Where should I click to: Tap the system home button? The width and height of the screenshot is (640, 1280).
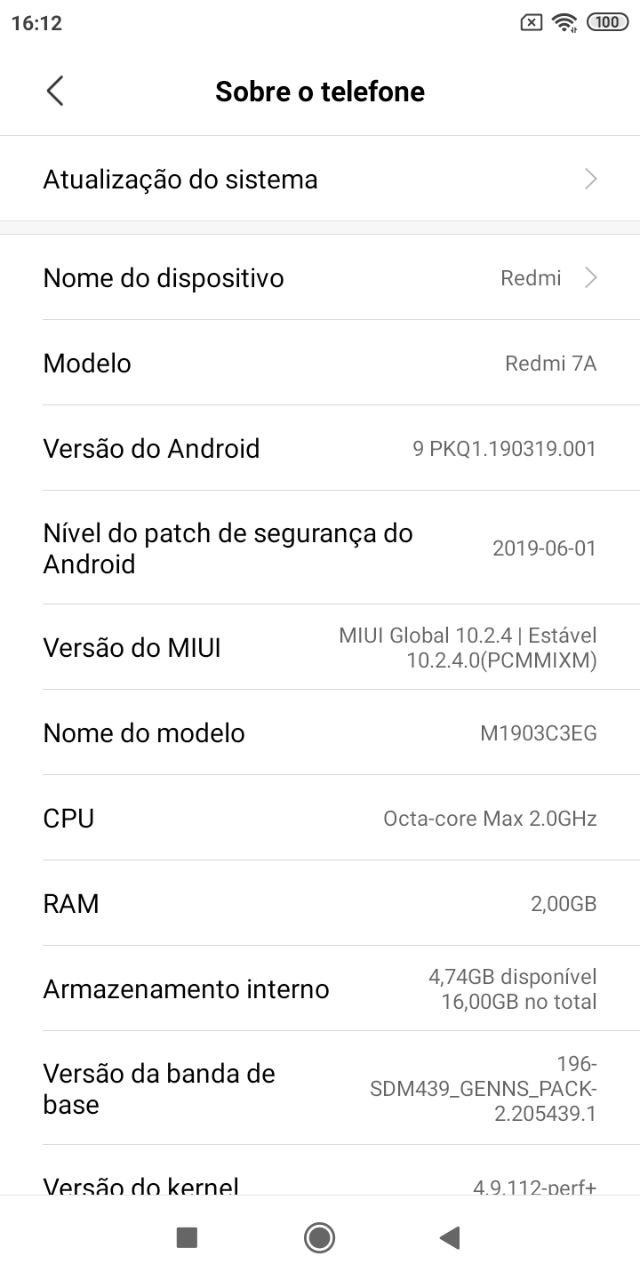pos(319,1238)
